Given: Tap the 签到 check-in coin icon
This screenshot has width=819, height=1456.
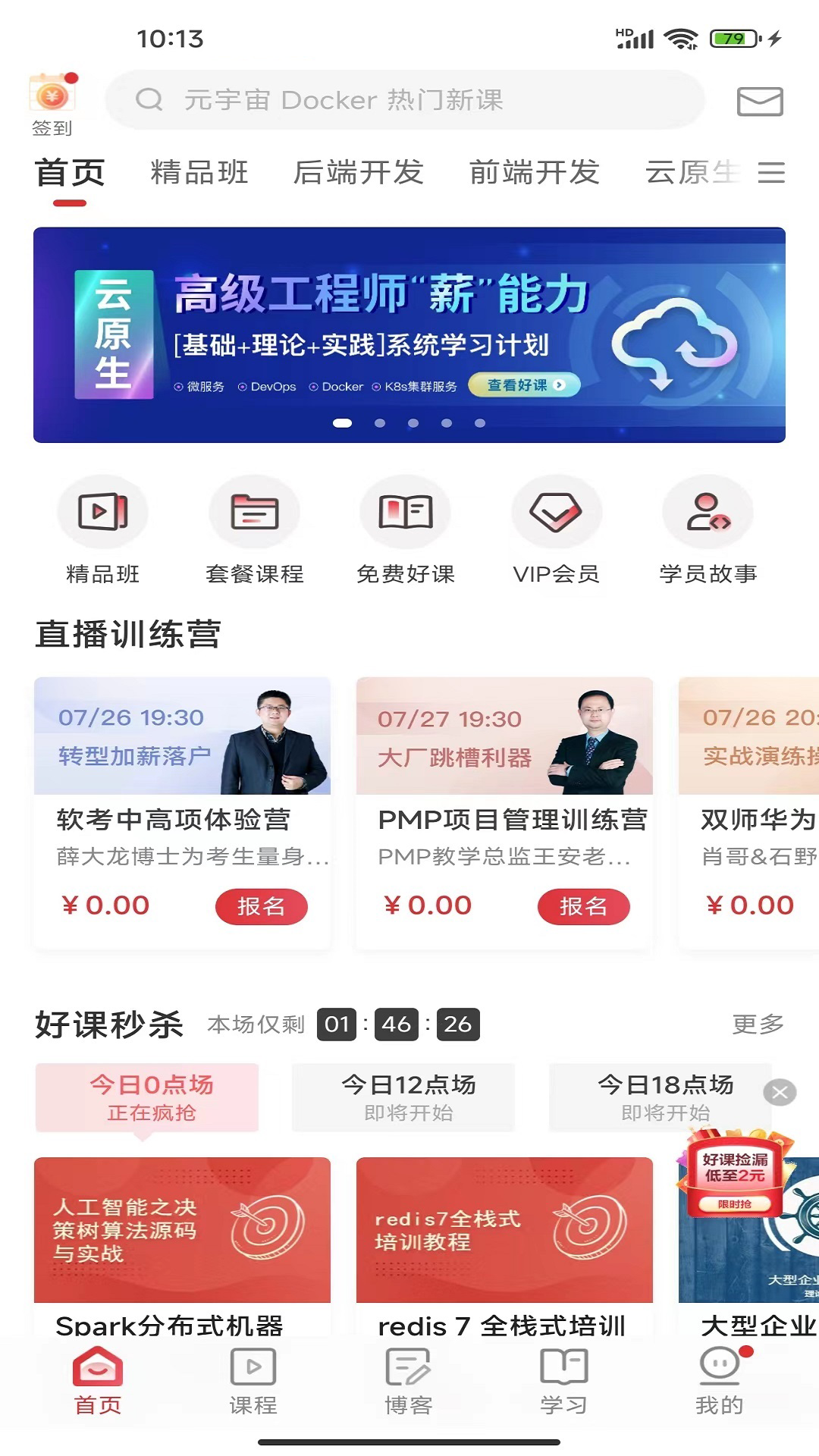Looking at the screenshot, I should point(51,96).
